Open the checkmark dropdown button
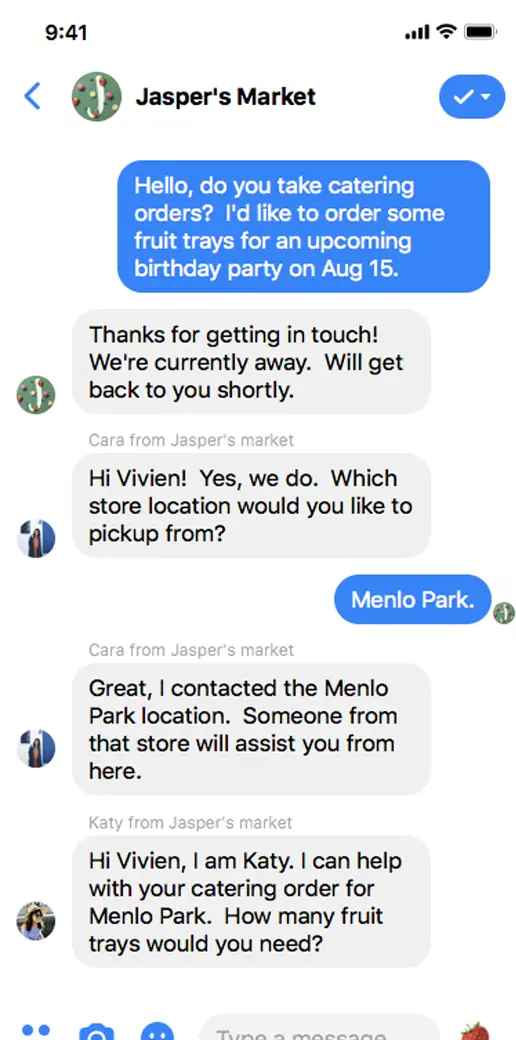516x1040 pixels. [x=472, y=97]
